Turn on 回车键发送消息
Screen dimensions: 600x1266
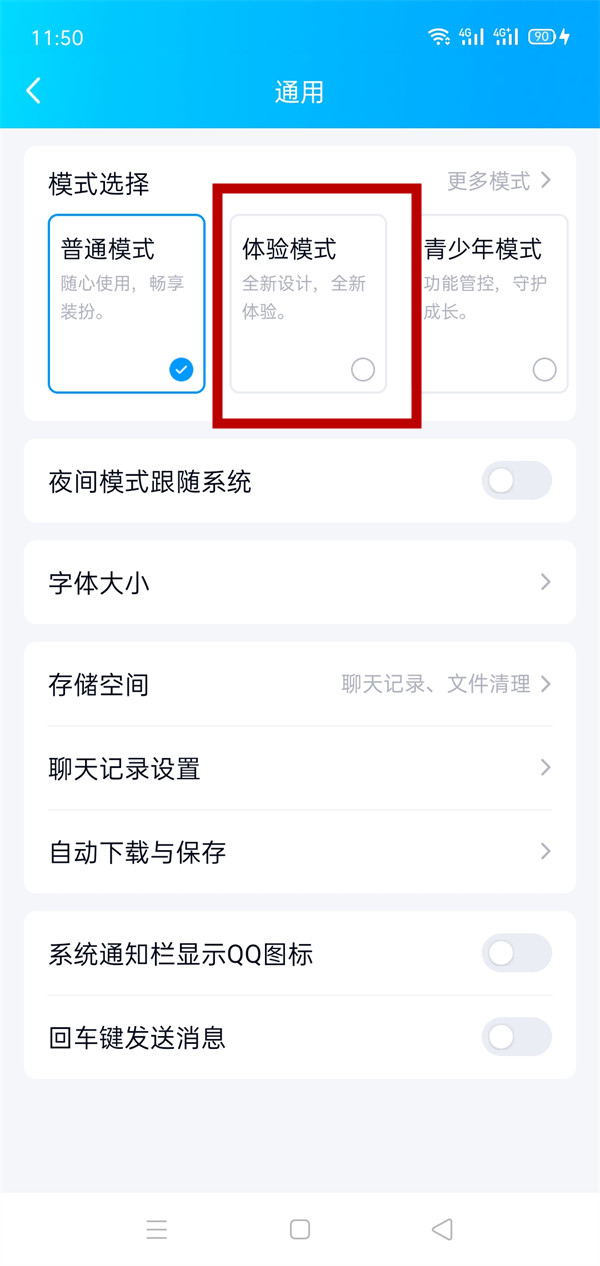pyautogui.click(x=516, y=1037)
